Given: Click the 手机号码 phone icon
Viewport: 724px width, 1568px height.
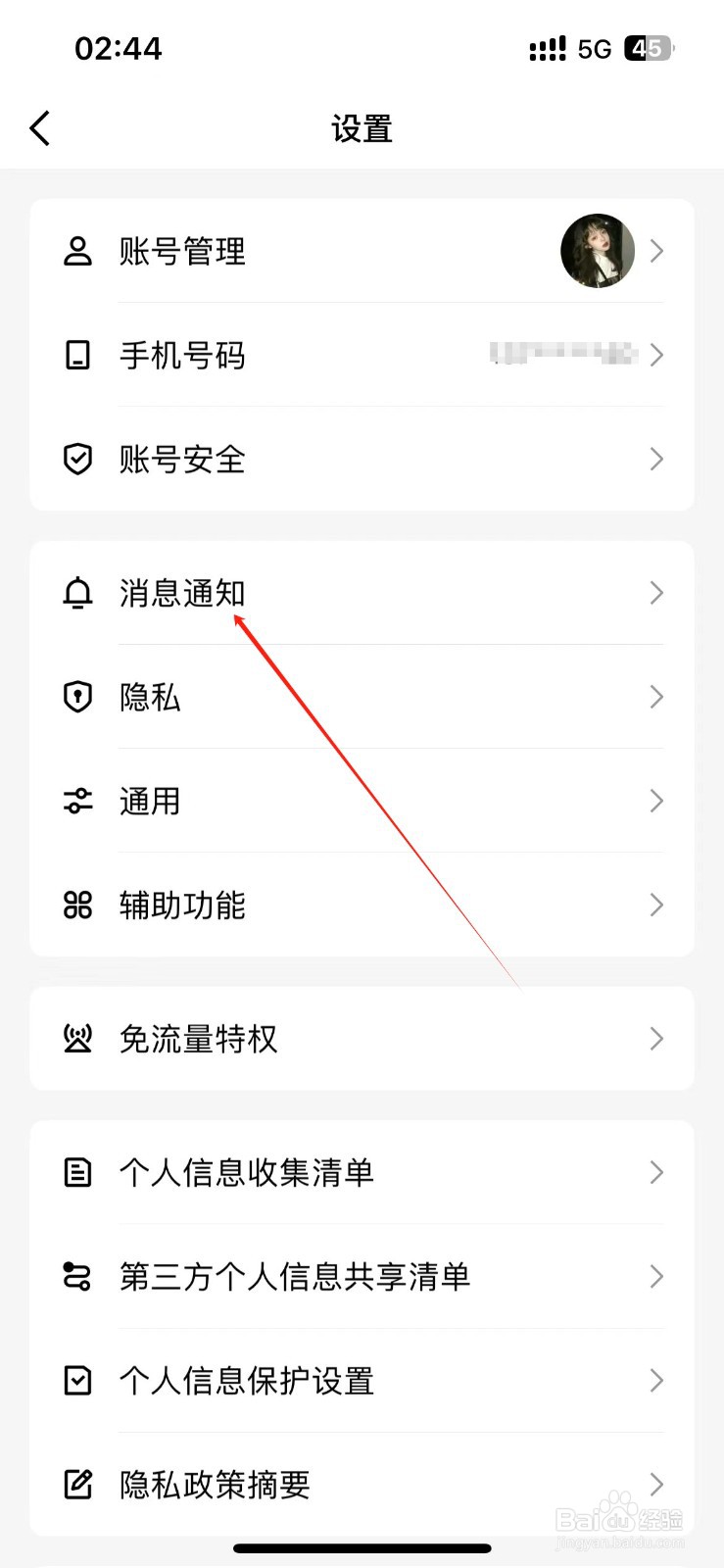Looking at the screenshot, I should 78,356.
